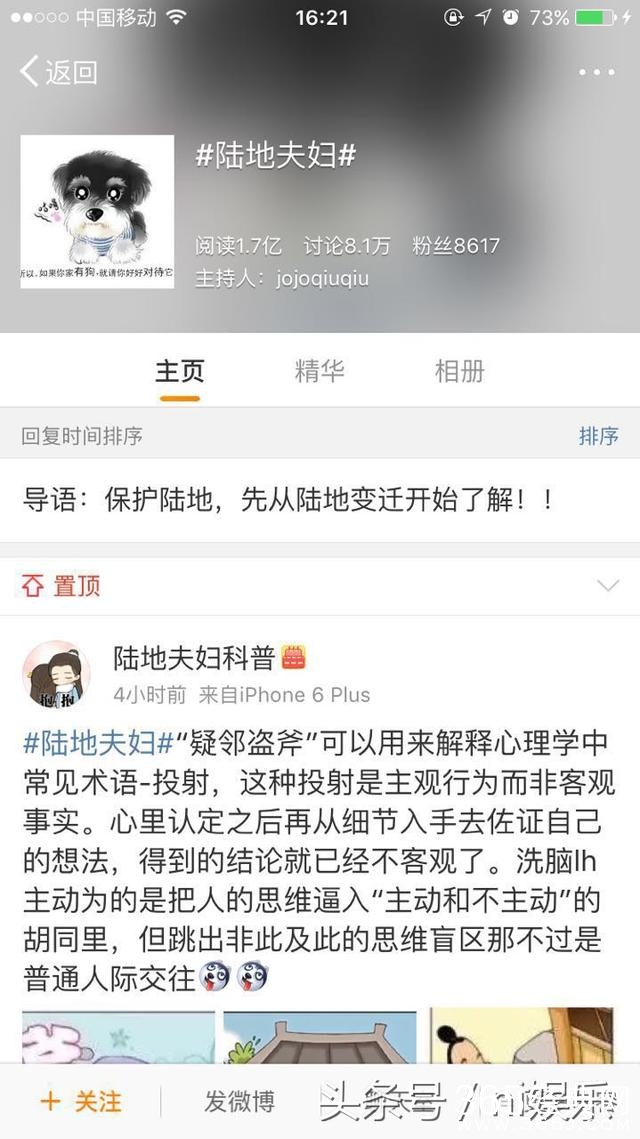Open the three-dot overflow menu
This screenshot has width=640, height=1139.
pyautogui.click(x=597, y=72)
